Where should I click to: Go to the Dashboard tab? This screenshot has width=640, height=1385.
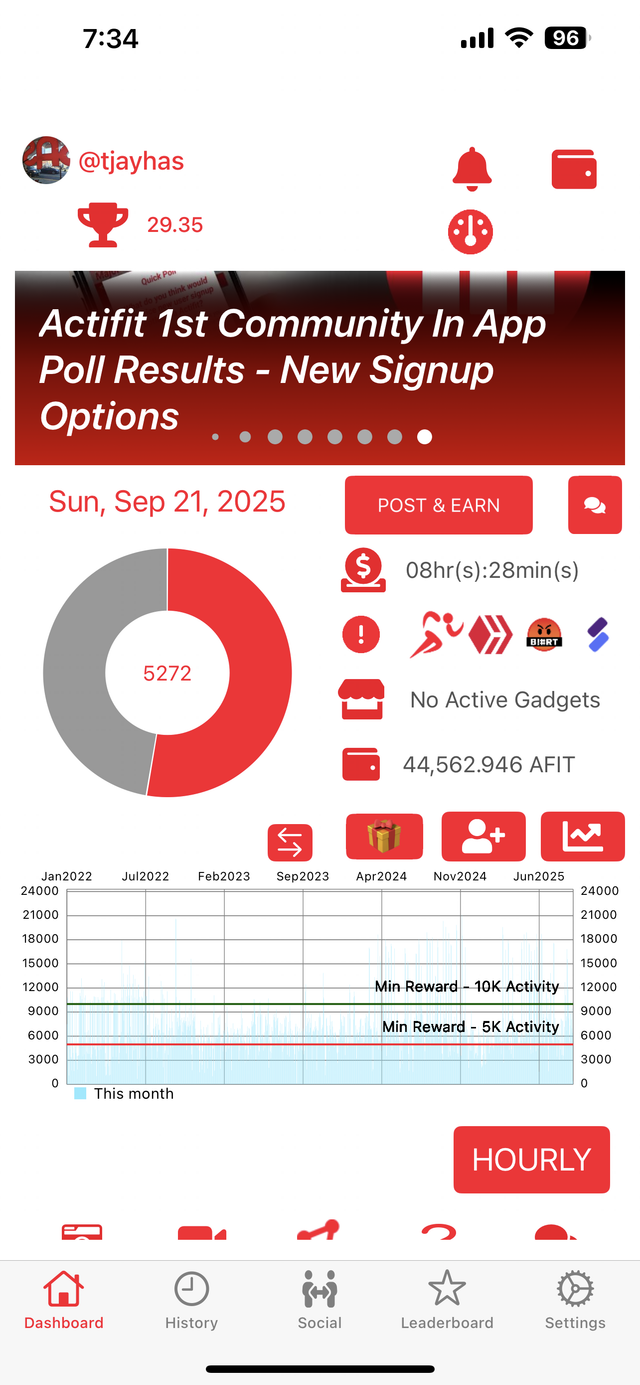[64, 1300]
